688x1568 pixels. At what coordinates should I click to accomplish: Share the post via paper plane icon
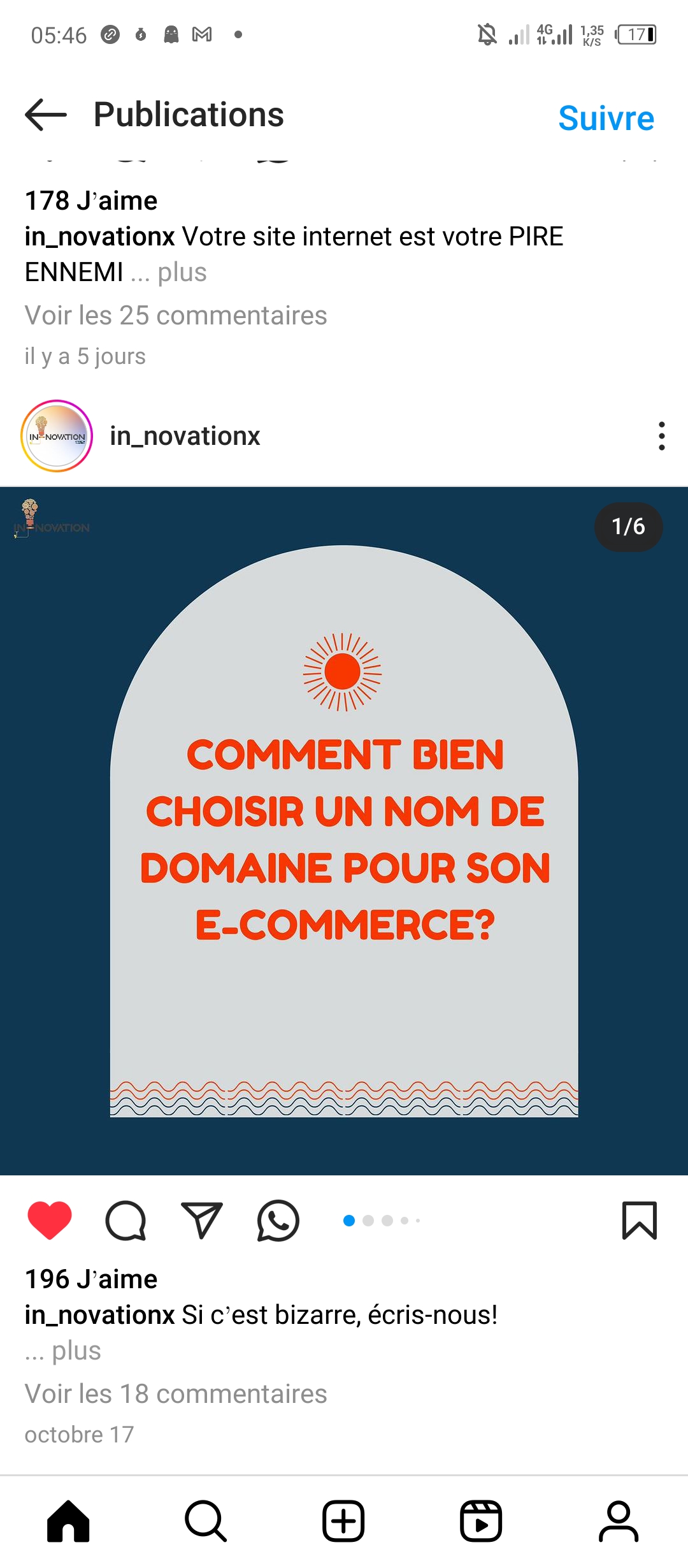click(x=201, y=1221)
